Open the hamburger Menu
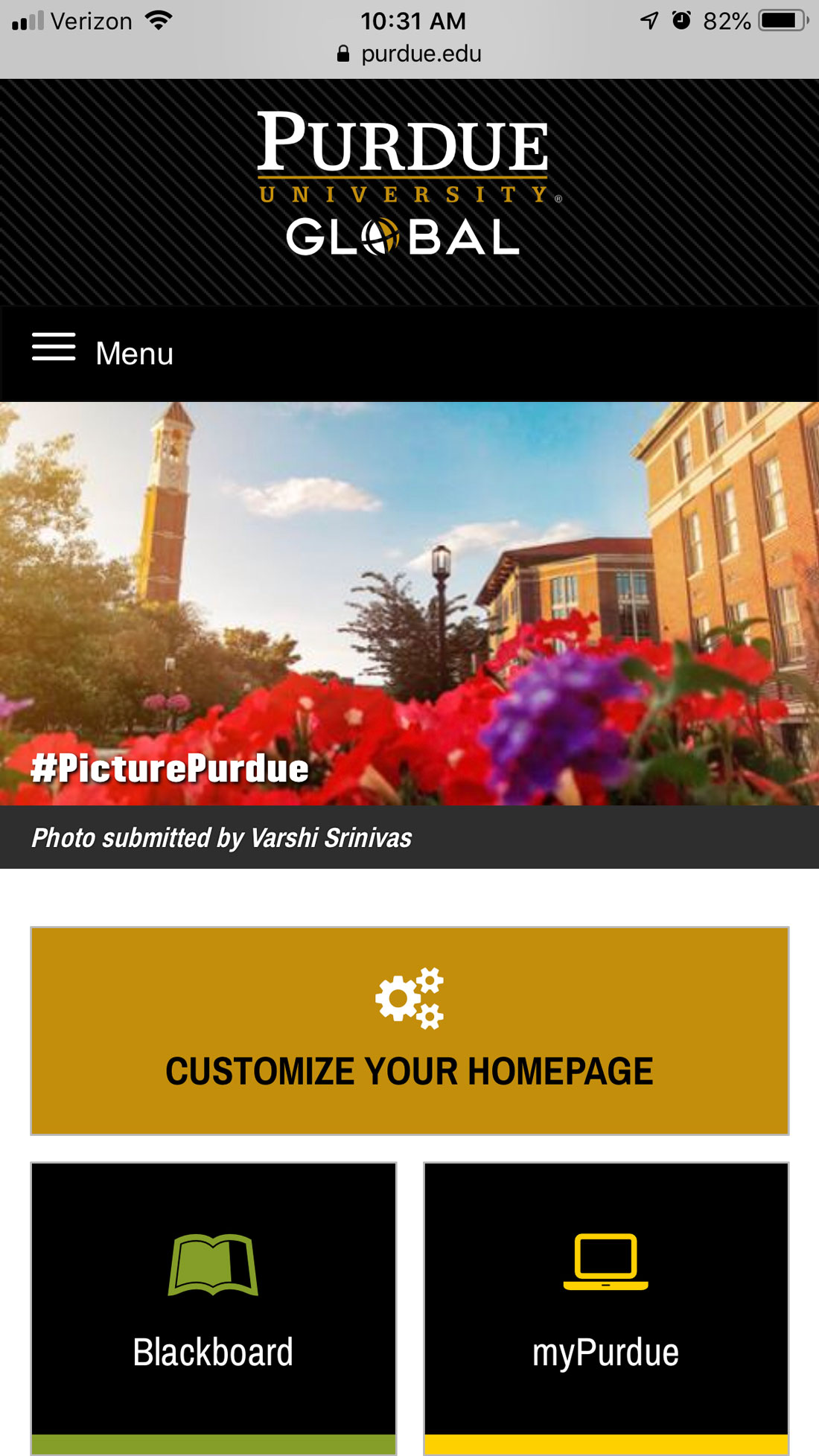 [x=103, y=353]
